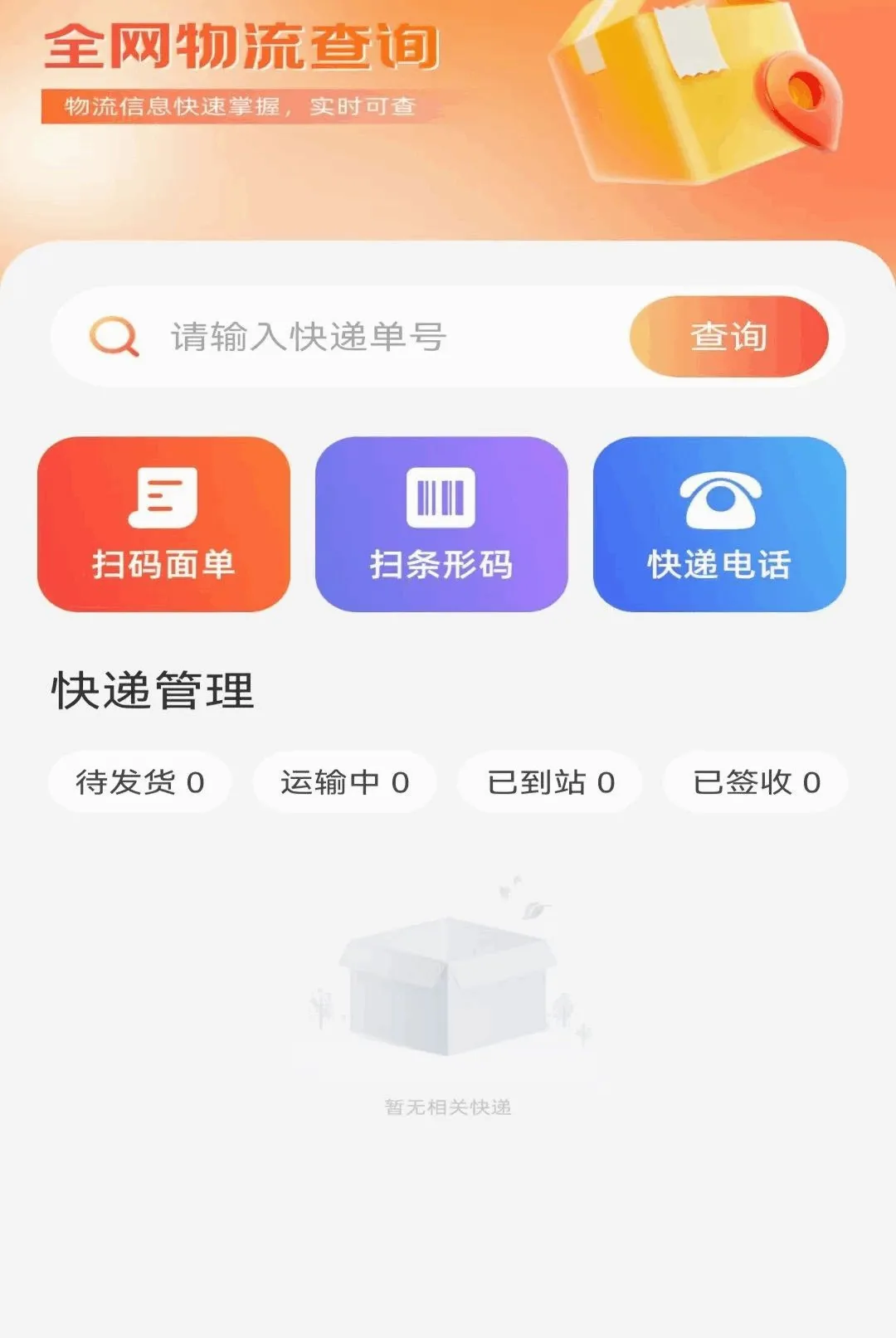The width and height of the screenshot is (896, 1338).
Task: Select the 运输中 filter chip
Action: point(344,781)
